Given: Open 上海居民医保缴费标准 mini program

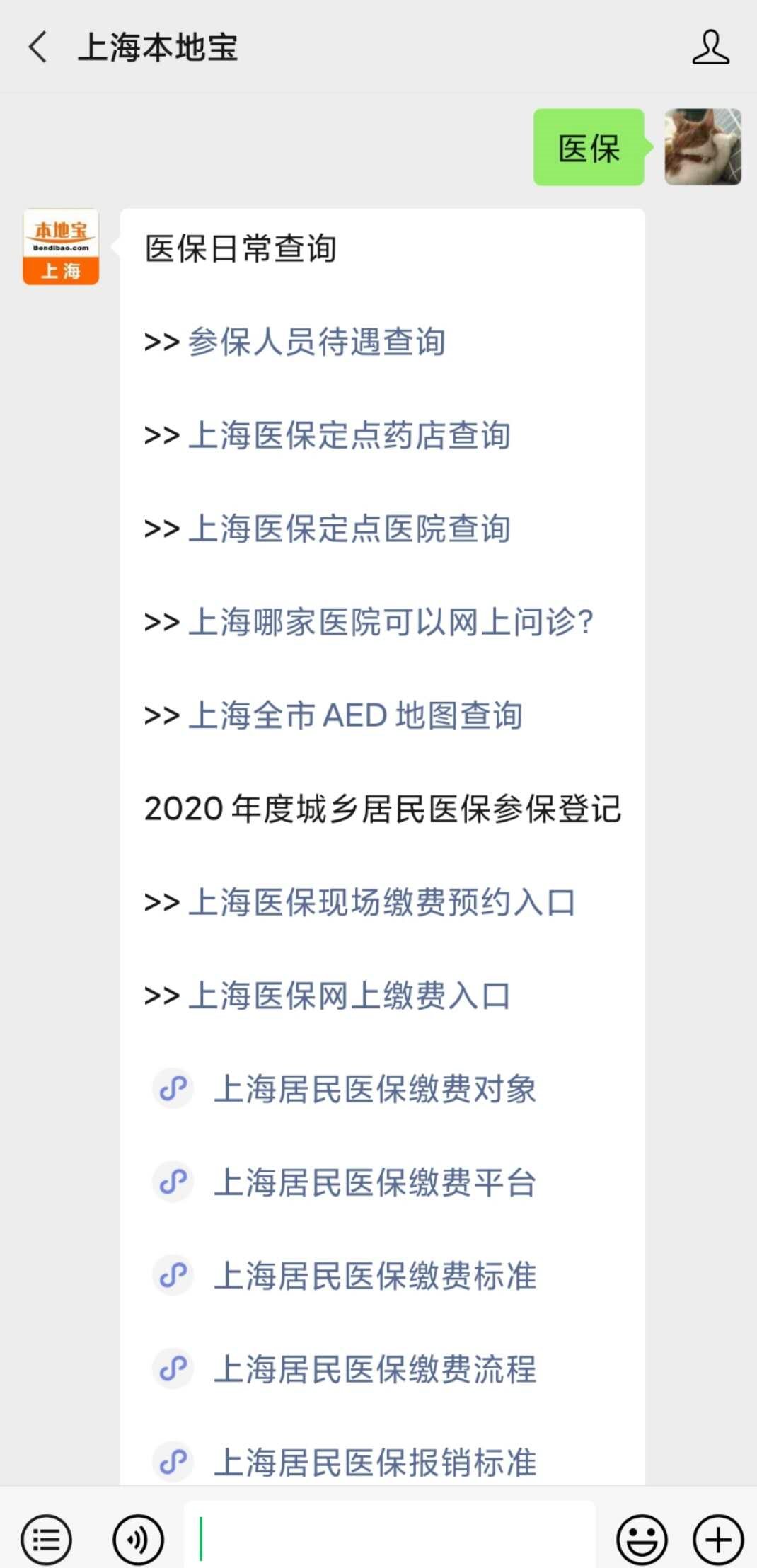Looking at the screenshot, I should (x=374, y=1276).
